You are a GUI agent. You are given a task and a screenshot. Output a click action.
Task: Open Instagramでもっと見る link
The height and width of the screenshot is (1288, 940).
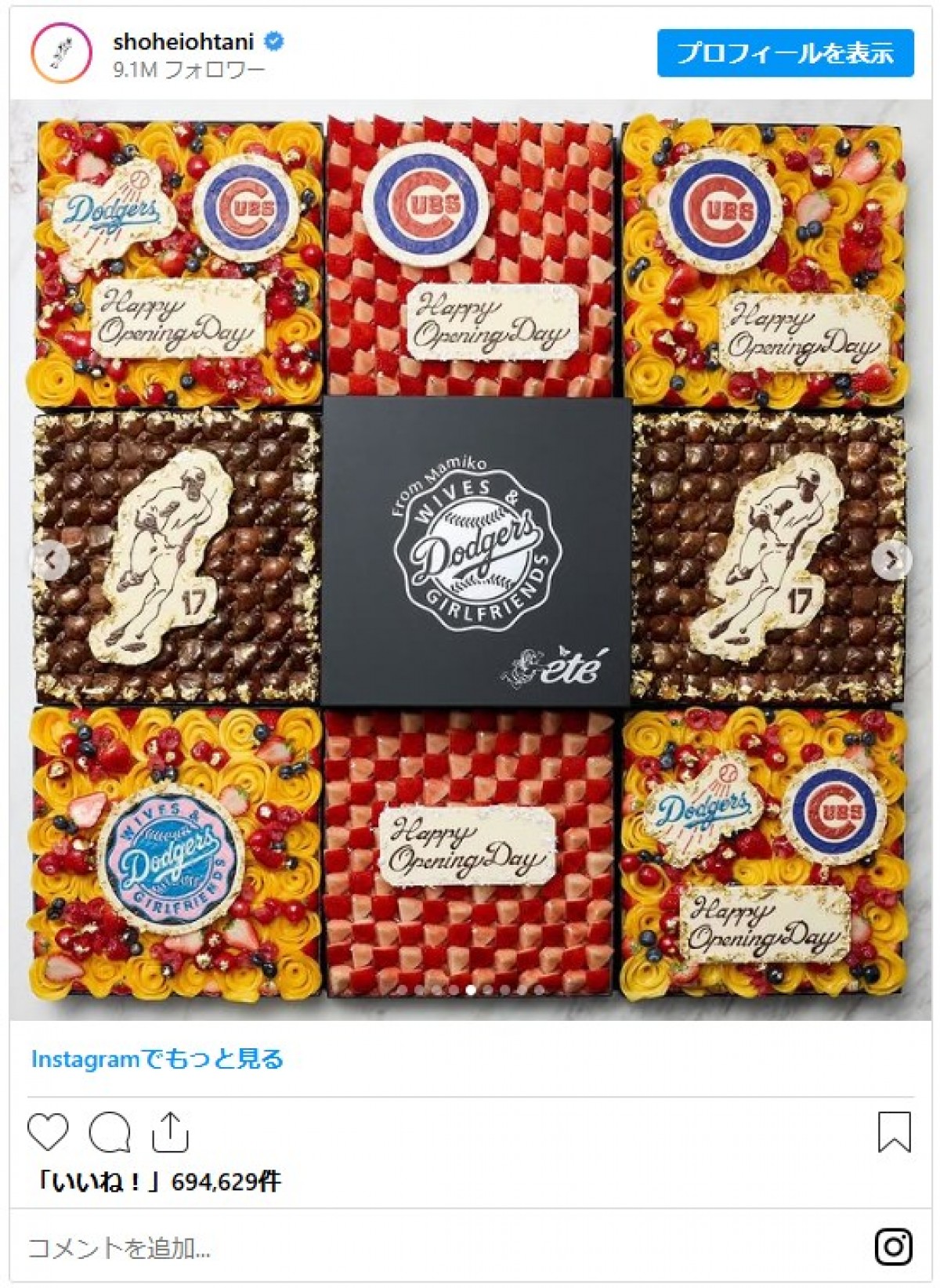click(x=157, y=1059)
